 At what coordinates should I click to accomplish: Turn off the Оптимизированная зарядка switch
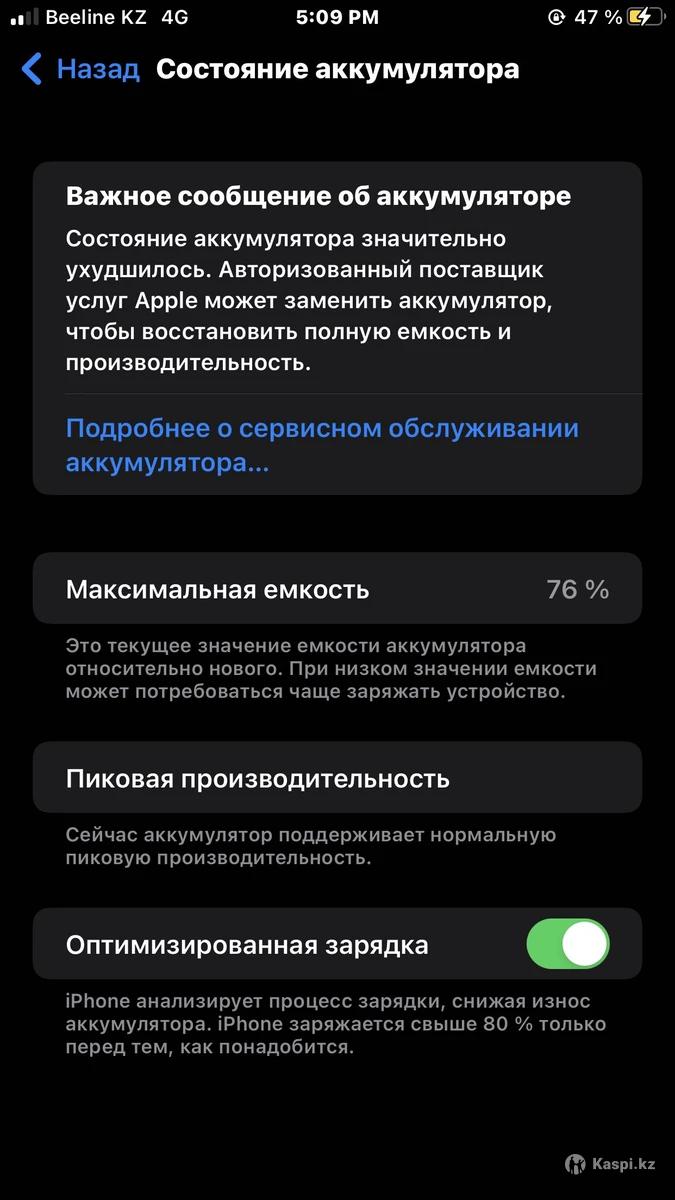pyautogui.click(x=568, y=944)
